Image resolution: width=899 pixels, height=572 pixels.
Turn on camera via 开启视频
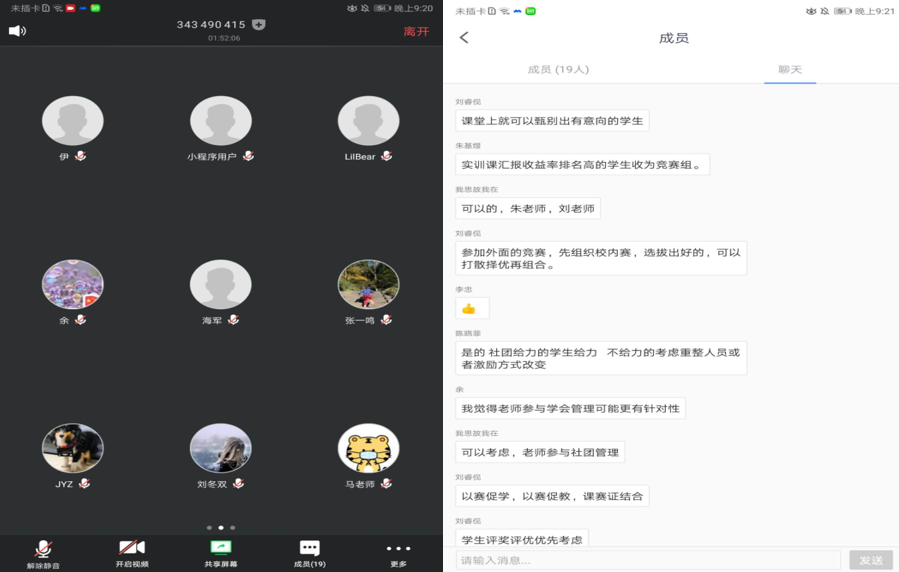132,552
